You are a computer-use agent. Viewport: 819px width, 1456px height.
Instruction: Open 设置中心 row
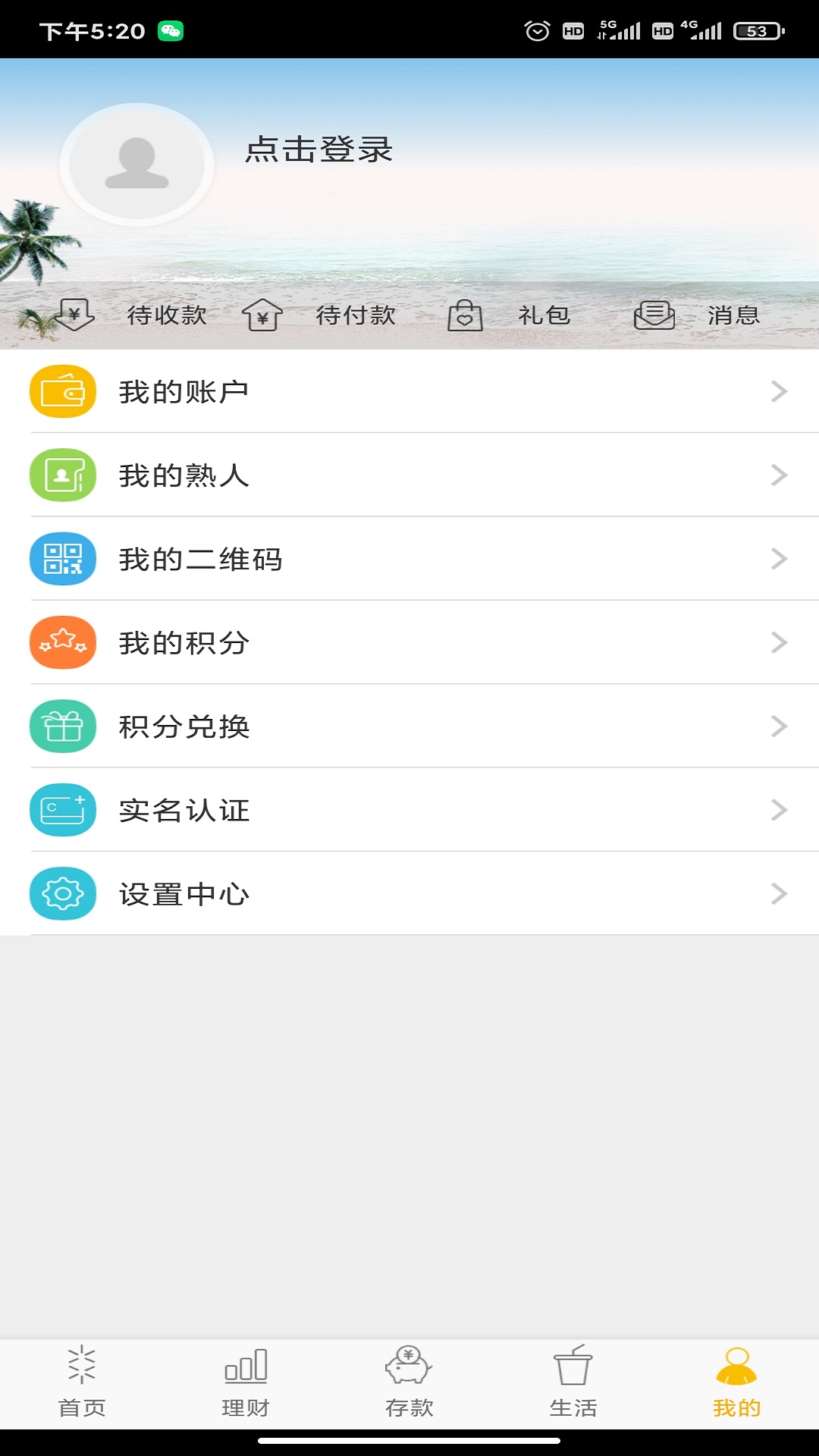point(409,893)
